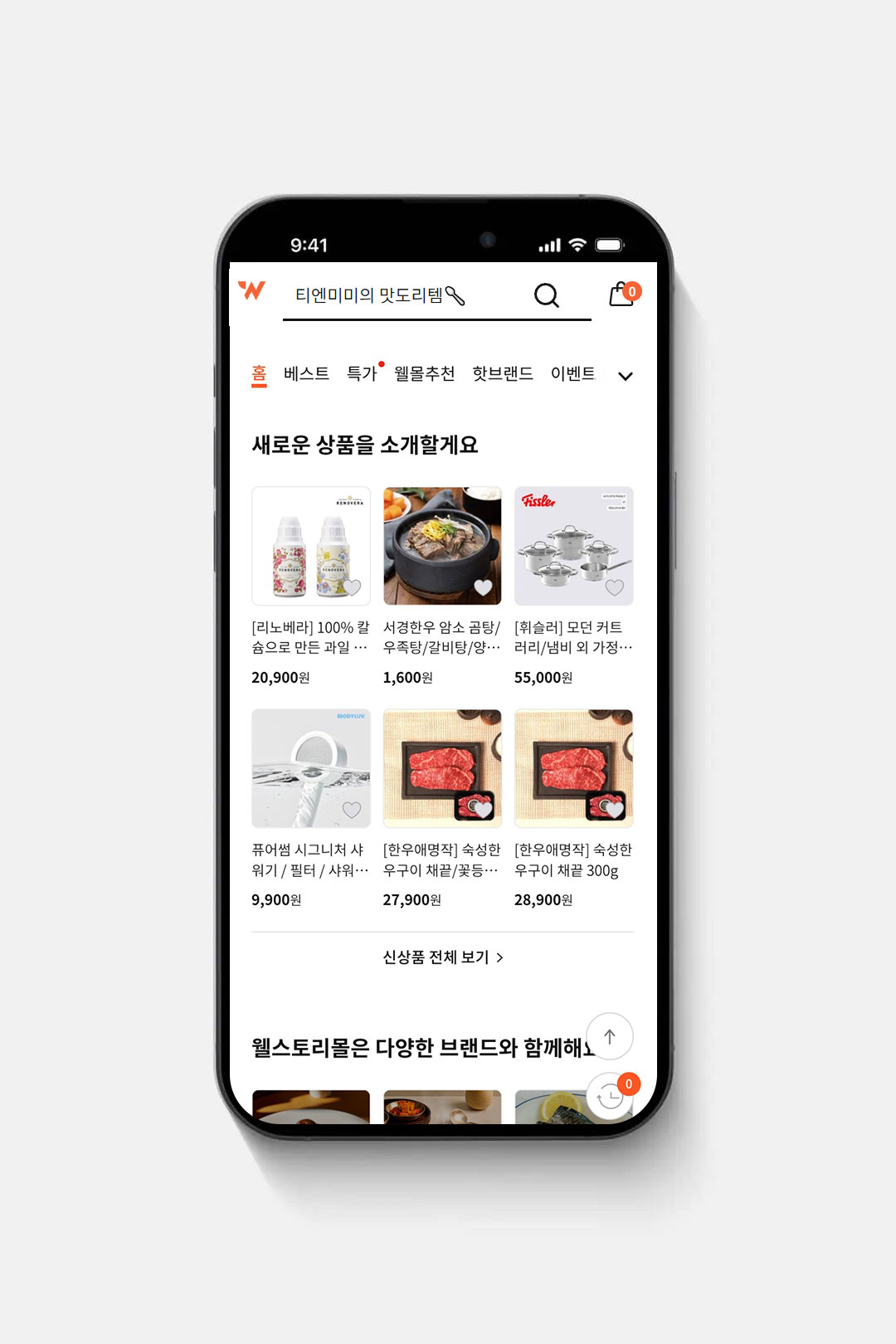
Task: Tap the scroll-to-top arrow button
Action: click(610, 1036)
